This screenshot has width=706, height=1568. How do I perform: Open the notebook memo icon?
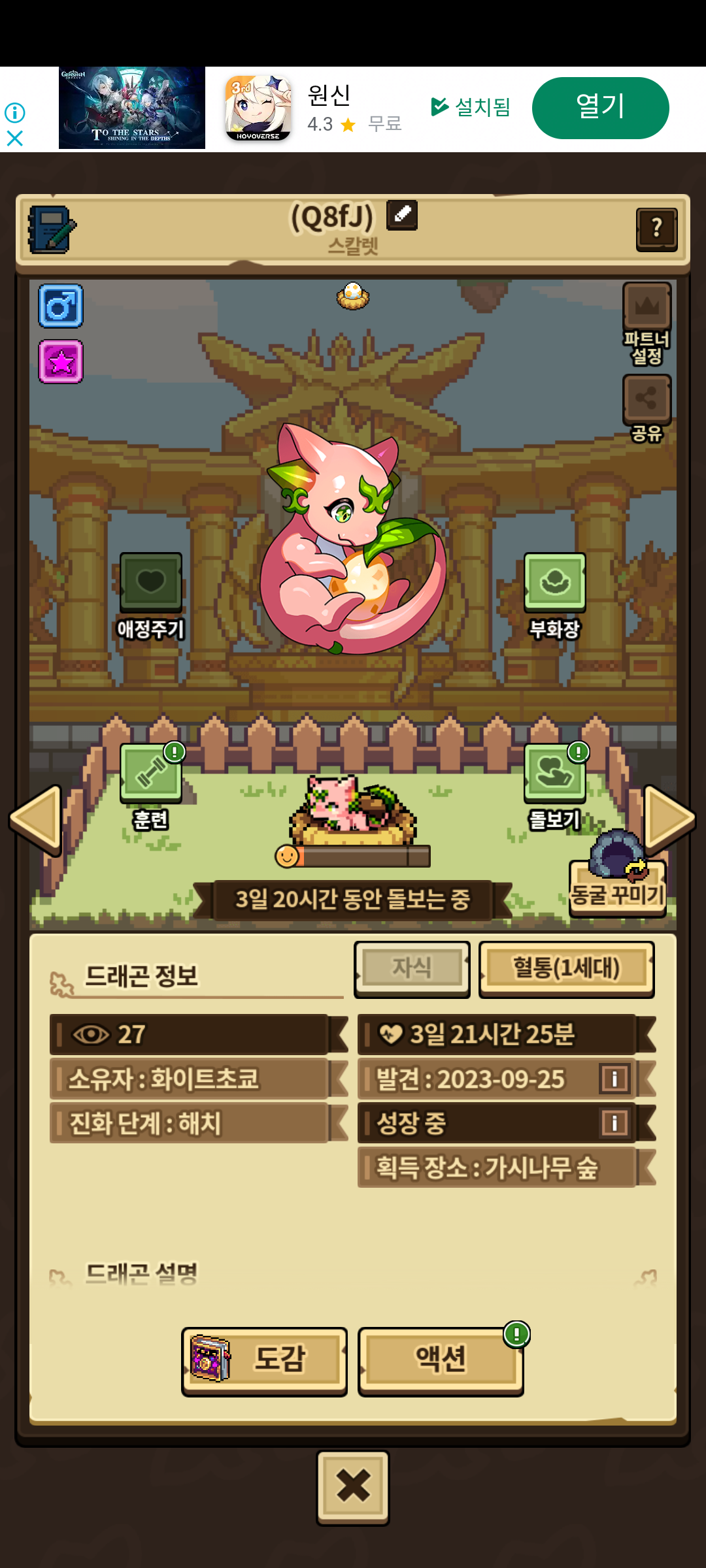pos(52,229)
